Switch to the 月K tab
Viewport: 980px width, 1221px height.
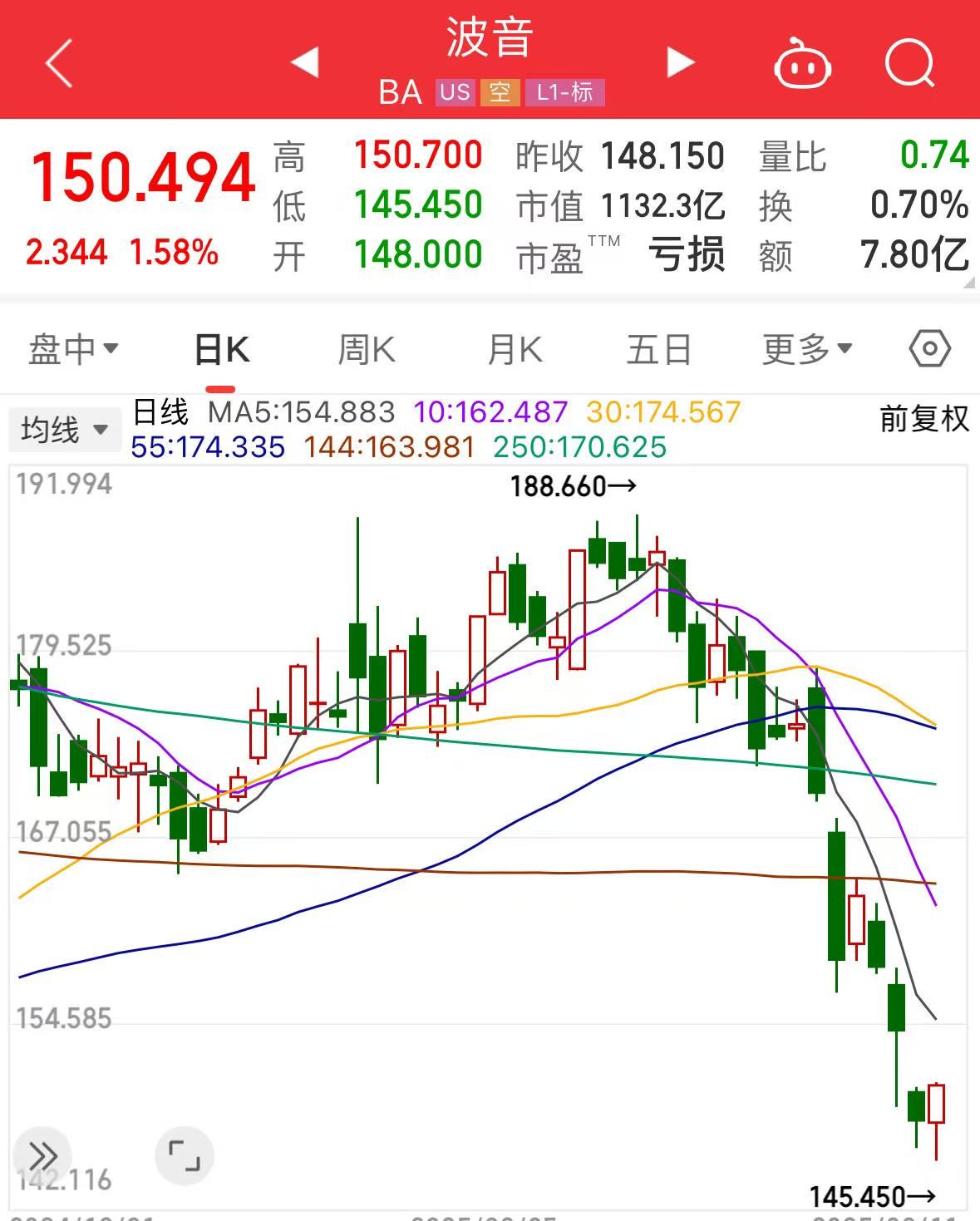(x=515, y=350)
